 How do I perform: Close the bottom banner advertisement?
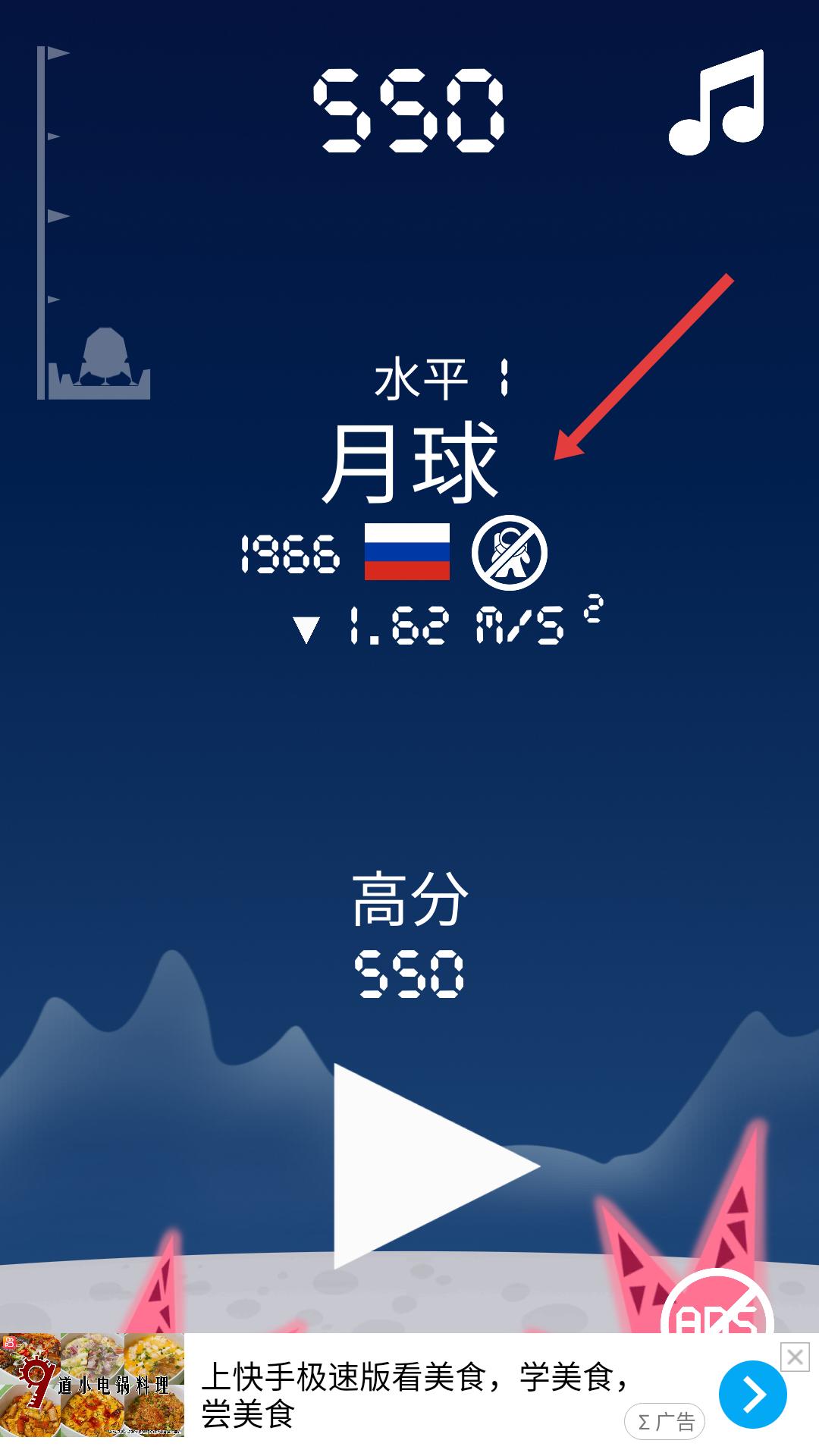(795, 1357)
